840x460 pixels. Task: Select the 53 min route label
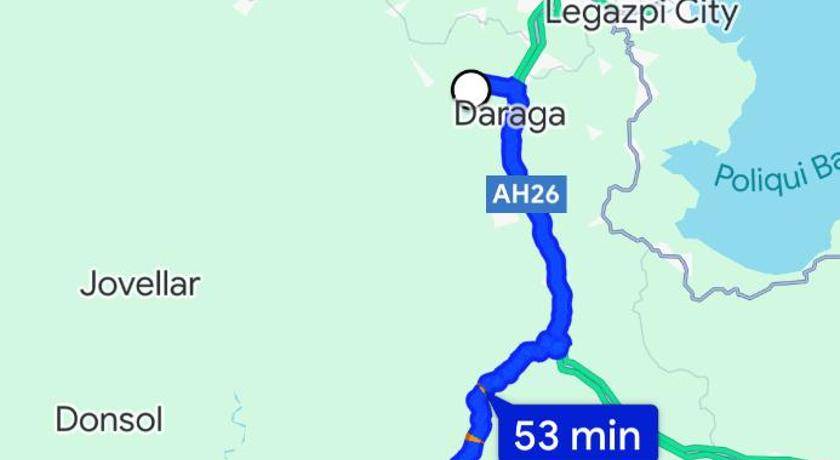click(x=576, y=434)
